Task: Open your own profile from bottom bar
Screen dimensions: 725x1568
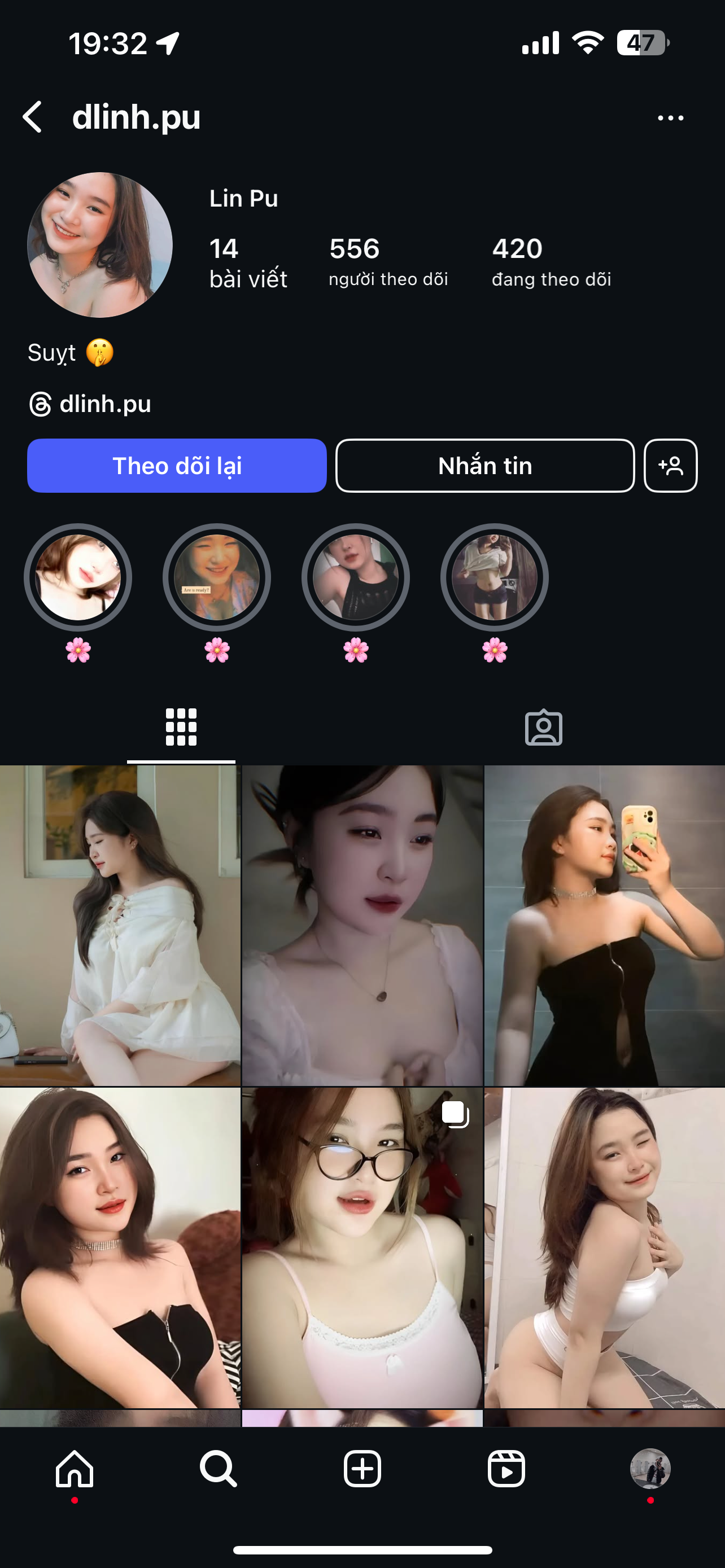Action: click(x=650, y=1468)
